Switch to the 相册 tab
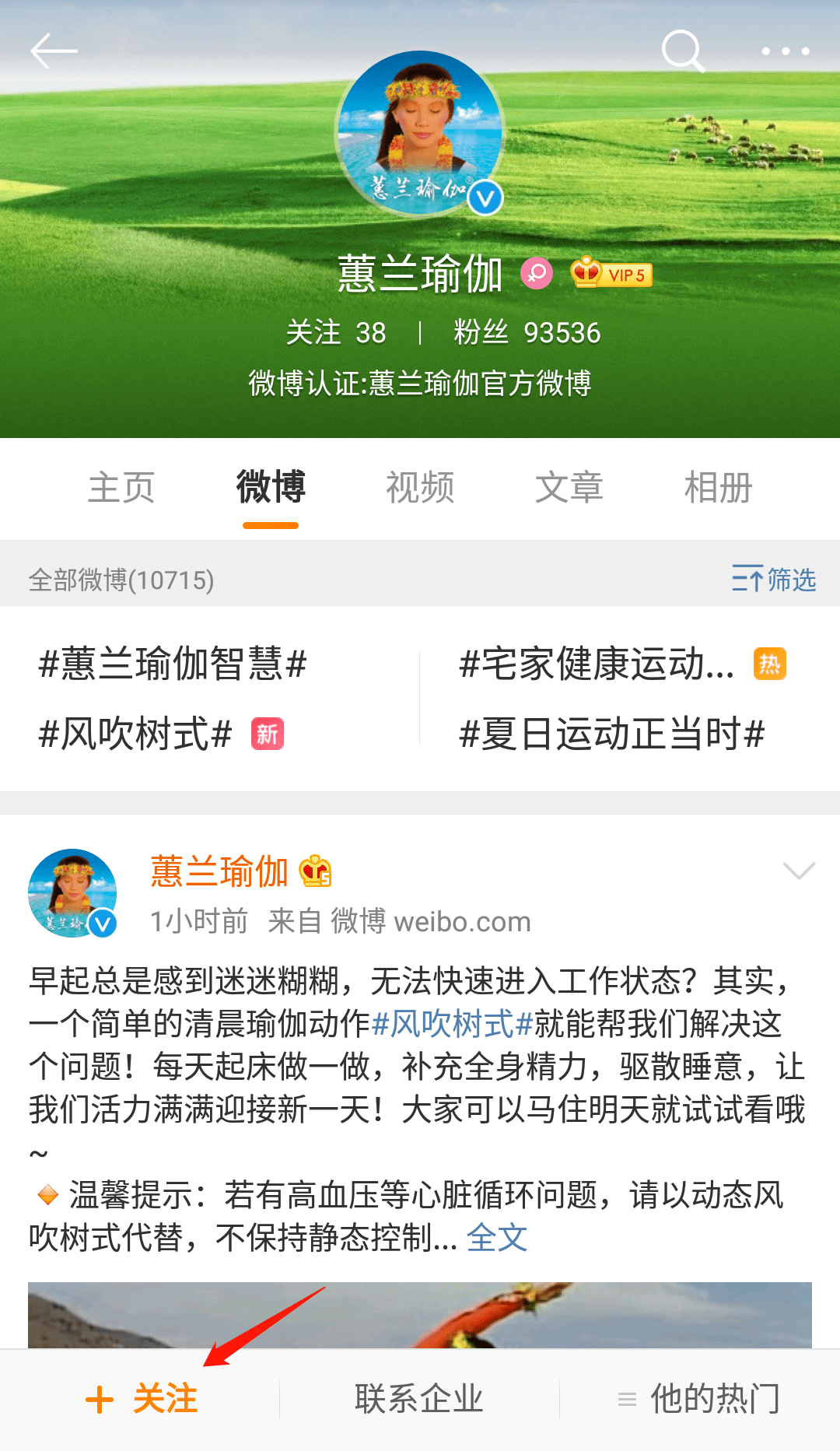This screenshot has width=840, height=1451. coord(718,488)
